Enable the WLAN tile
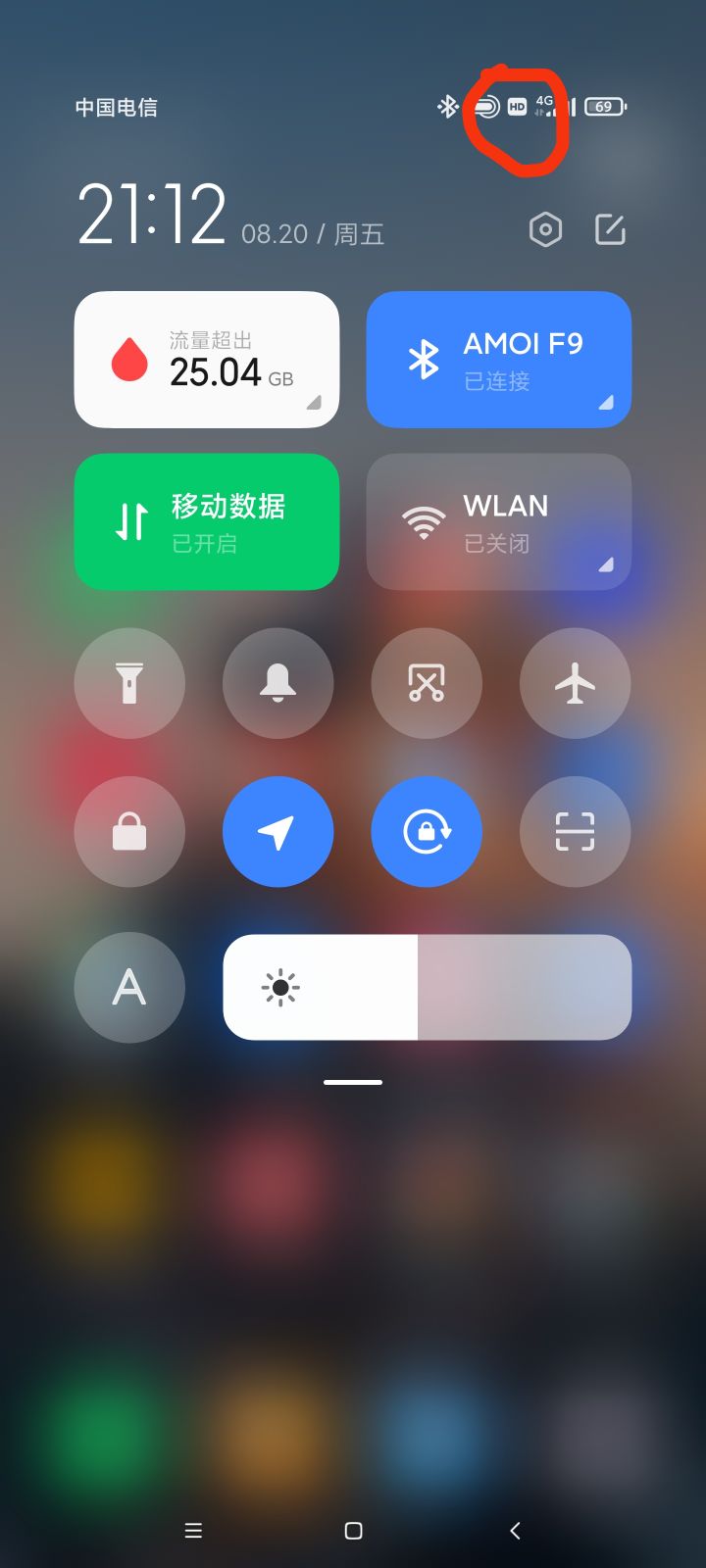706x1568 pixels. coord(499,521)
